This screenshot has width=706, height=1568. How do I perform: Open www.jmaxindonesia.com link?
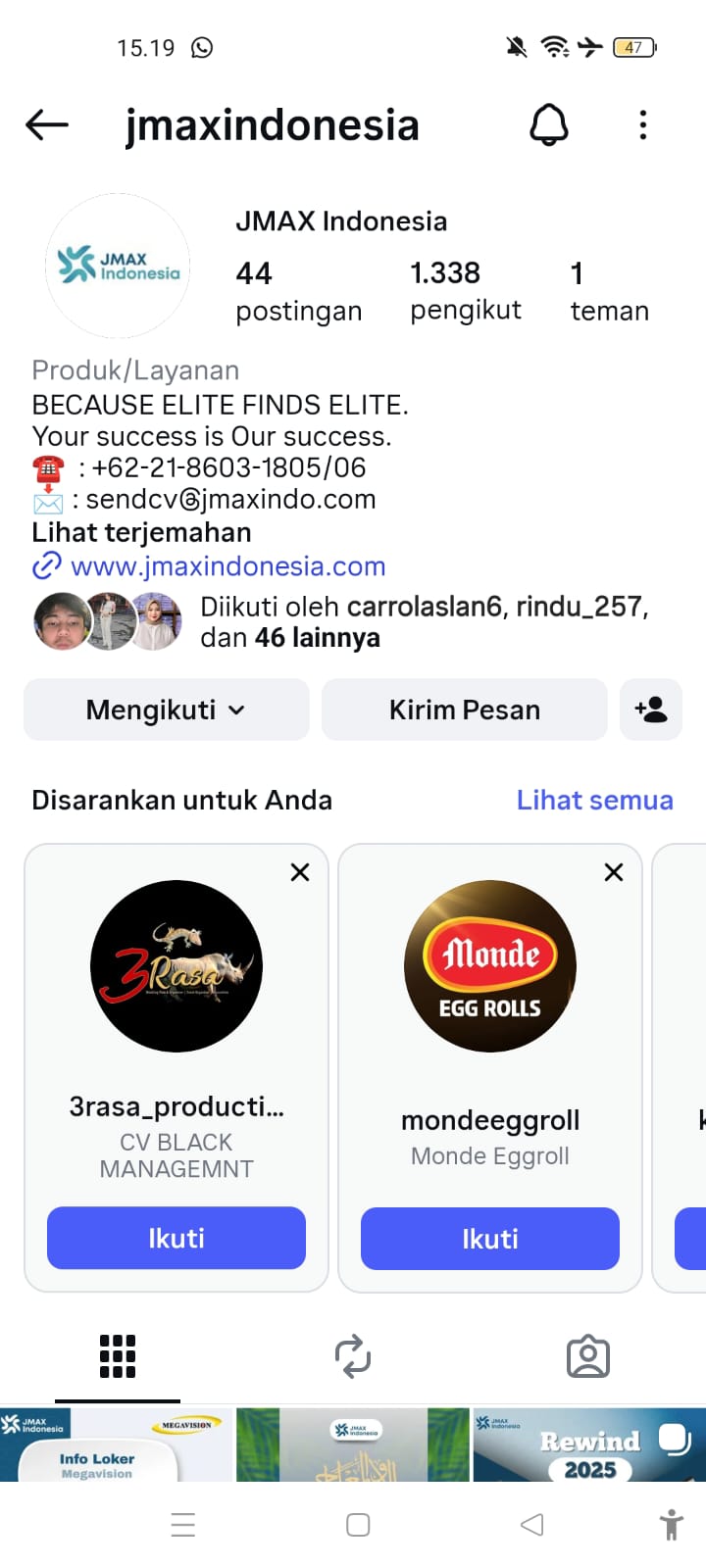227,566
